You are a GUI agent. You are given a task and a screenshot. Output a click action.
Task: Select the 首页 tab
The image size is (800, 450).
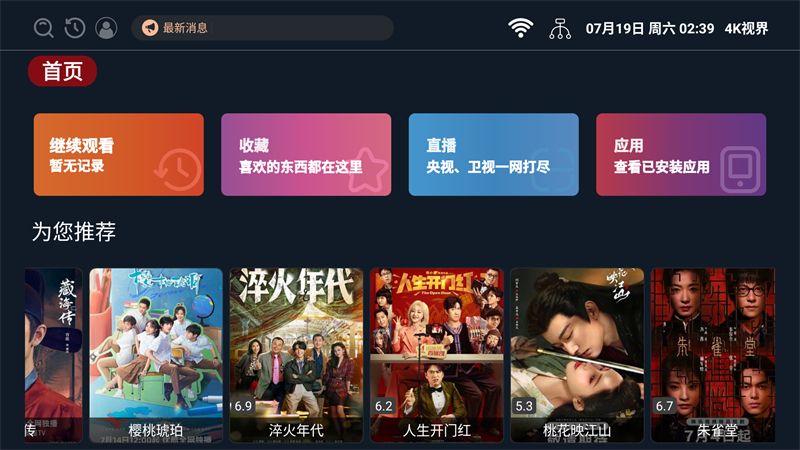pyautogui.click(x=63, y=71)
